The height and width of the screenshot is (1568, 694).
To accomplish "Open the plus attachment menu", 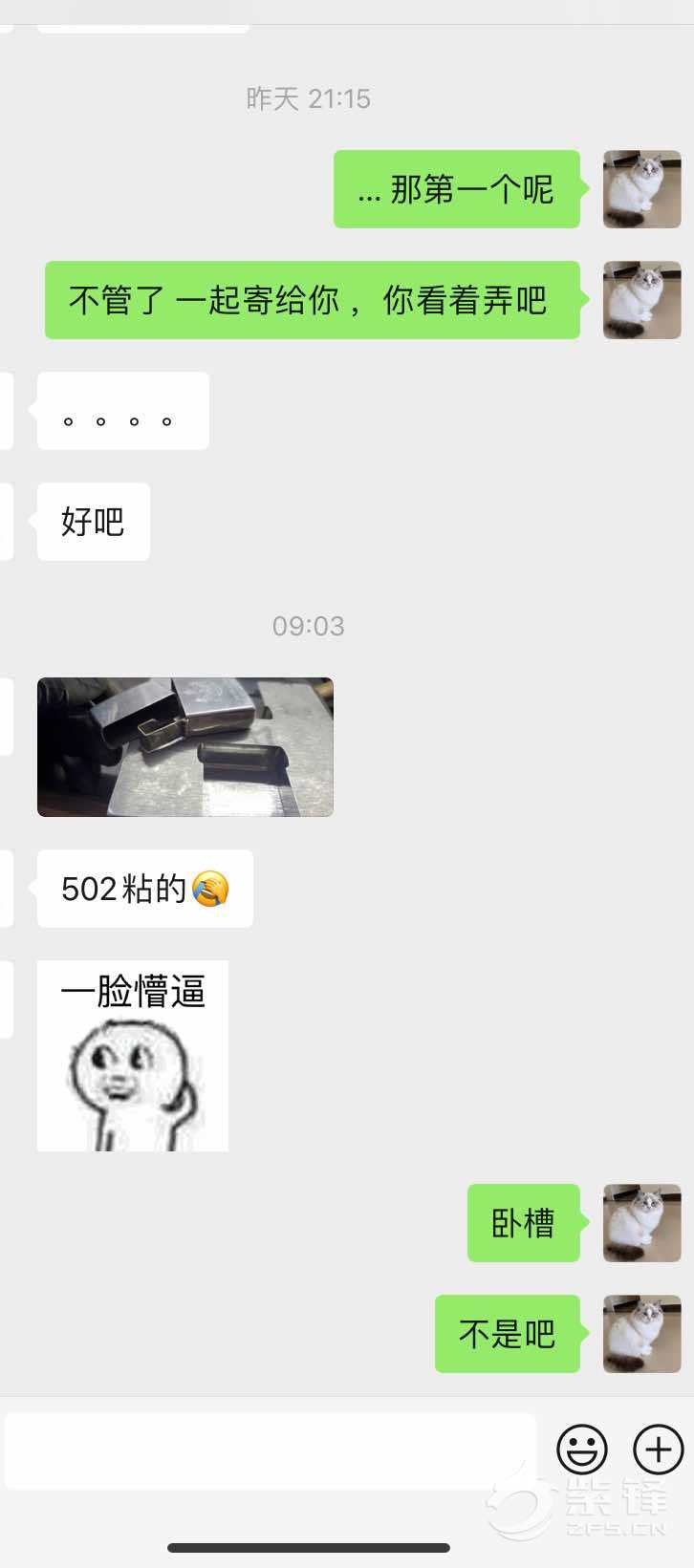I will 658,1450.
